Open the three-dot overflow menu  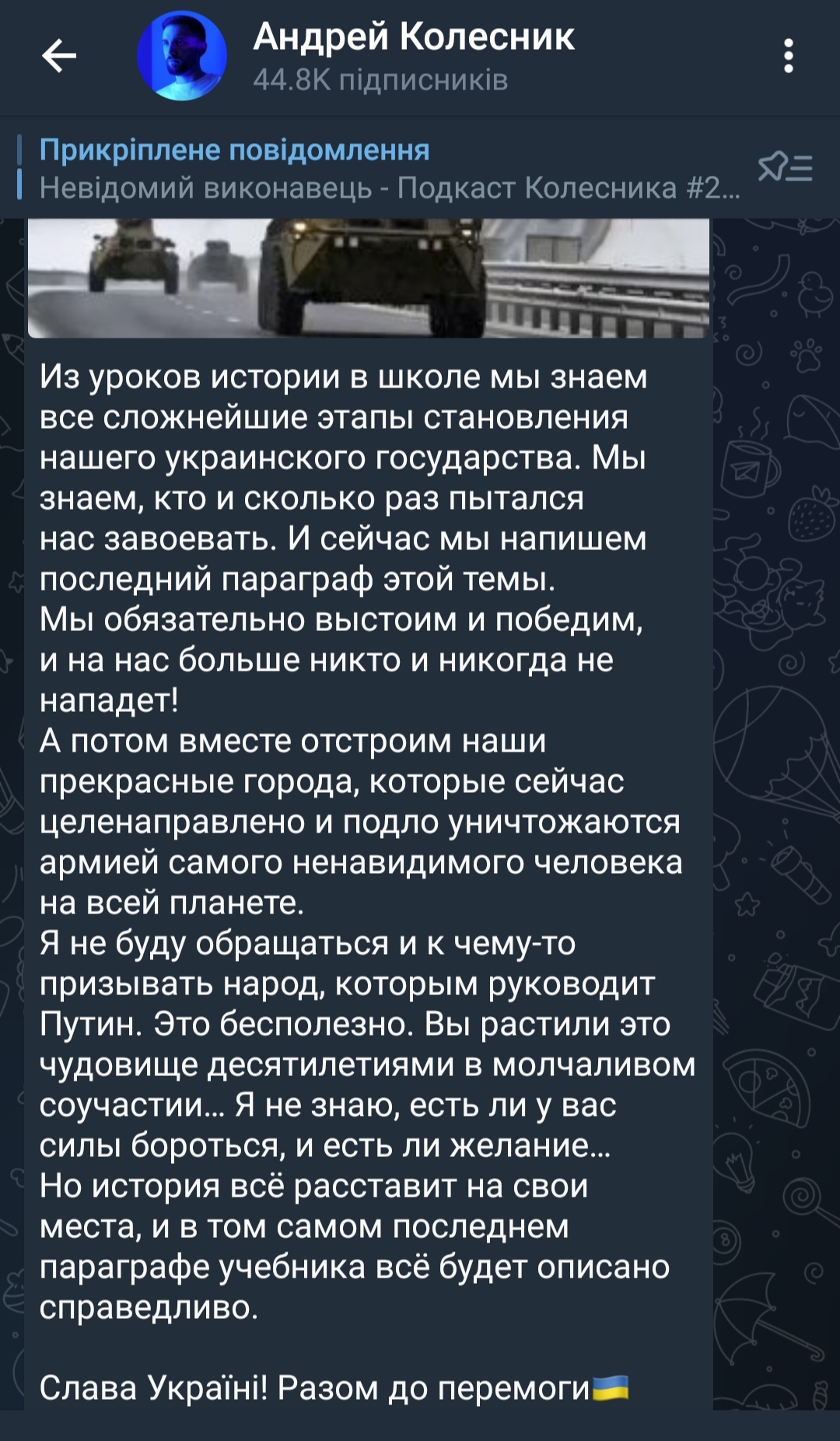click(788, 56)
